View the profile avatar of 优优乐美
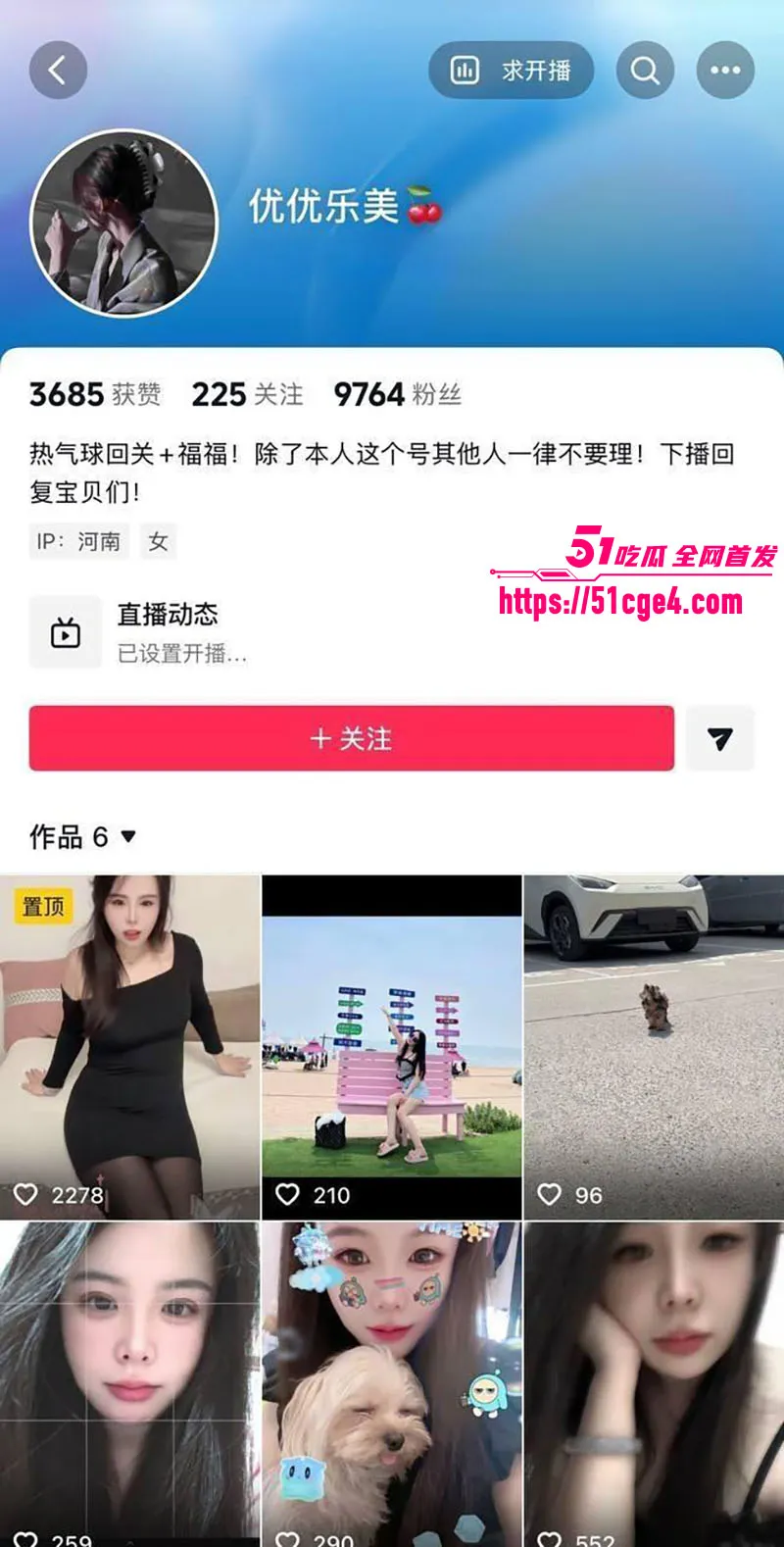This screenshot has height=1547, width=784. point(123,224)
